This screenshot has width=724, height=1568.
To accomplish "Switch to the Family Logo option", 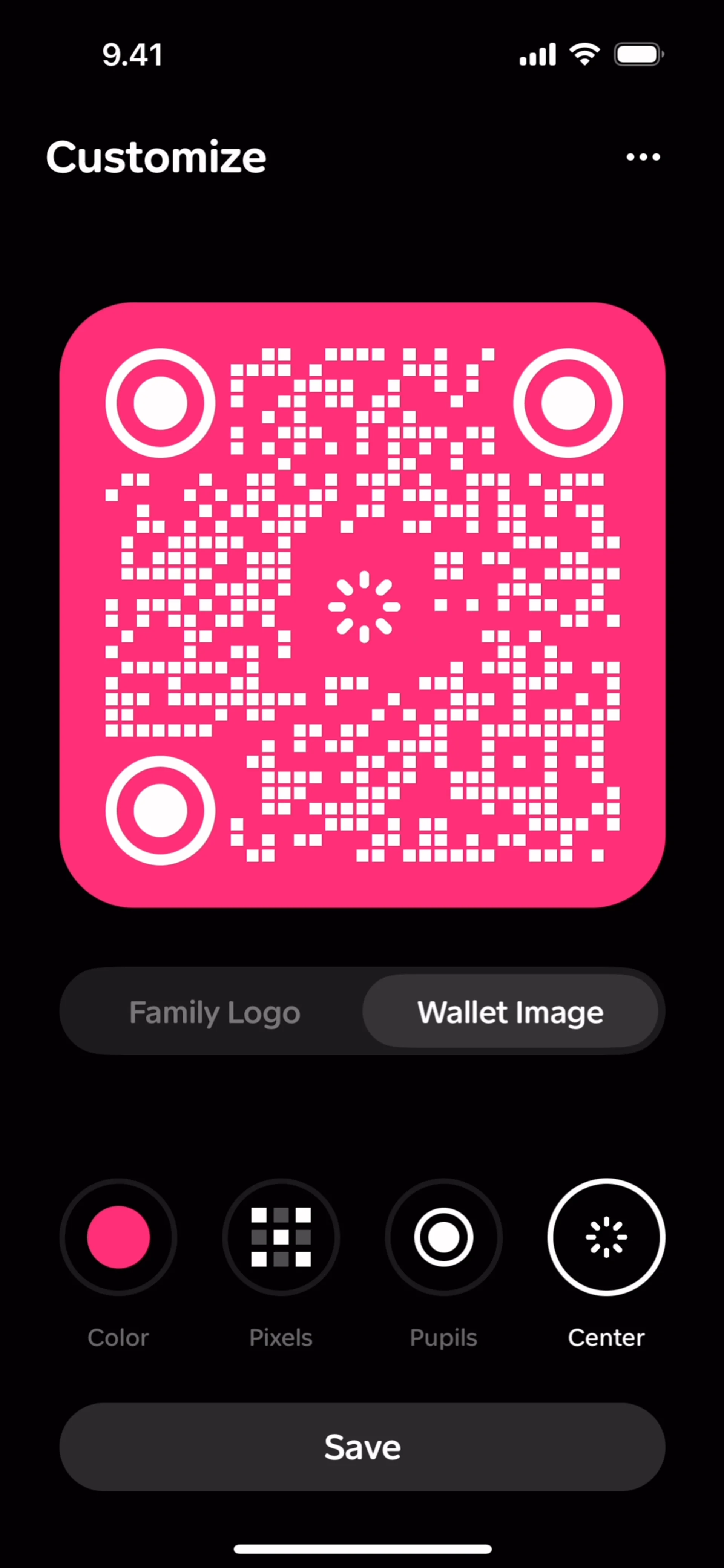I will coord(214,1012).
